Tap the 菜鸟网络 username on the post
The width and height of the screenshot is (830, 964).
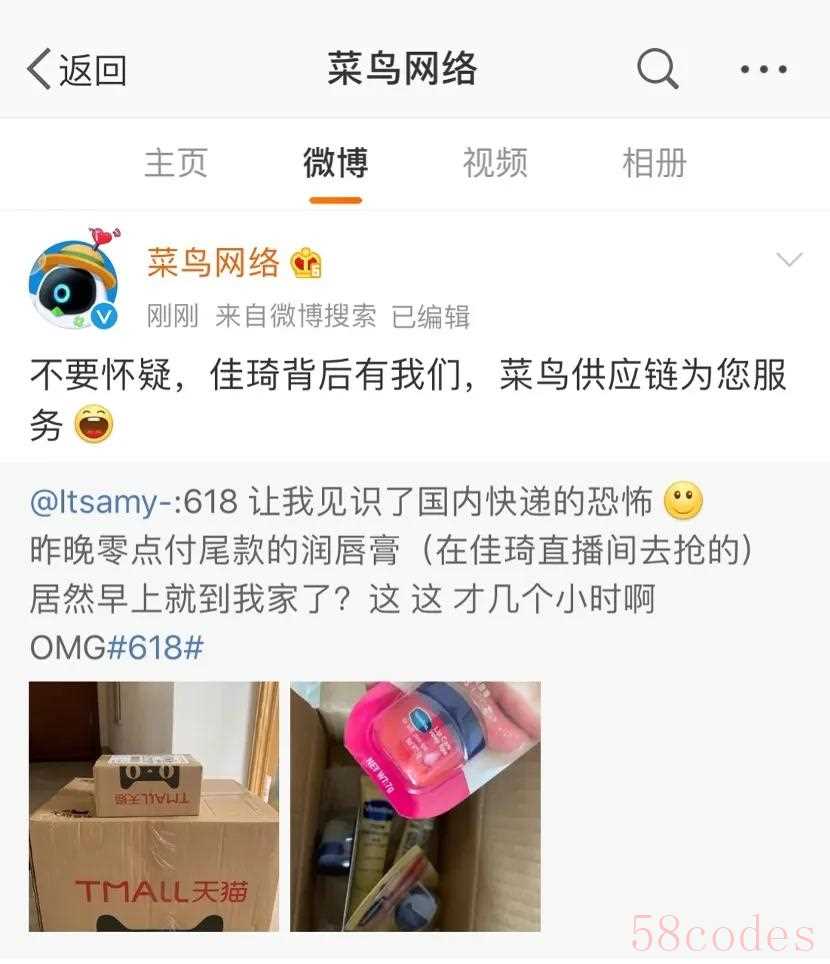pos(213,263)
